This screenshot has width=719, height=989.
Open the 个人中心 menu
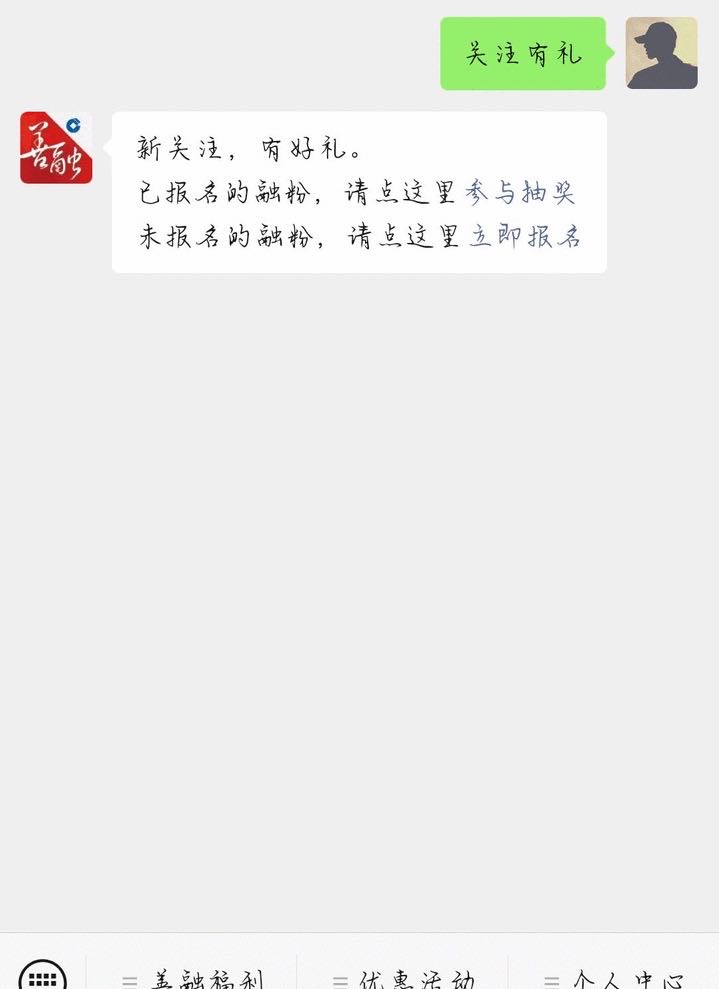pyautogui.click(x=615, y=978)
